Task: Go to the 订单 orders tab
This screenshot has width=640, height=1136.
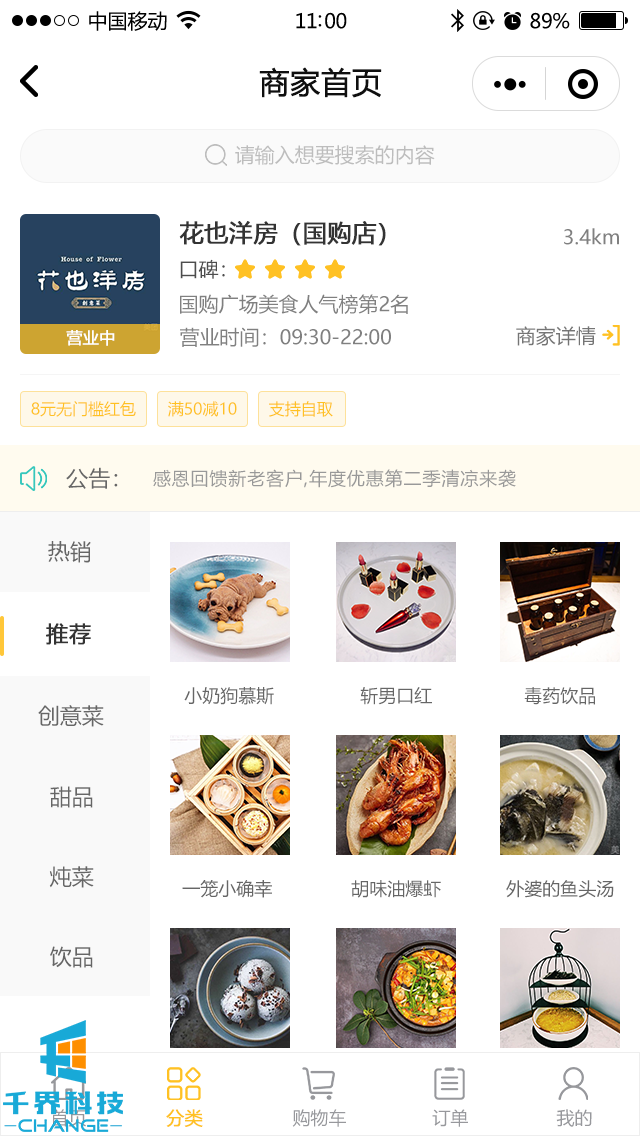Action: (449, 1096)
